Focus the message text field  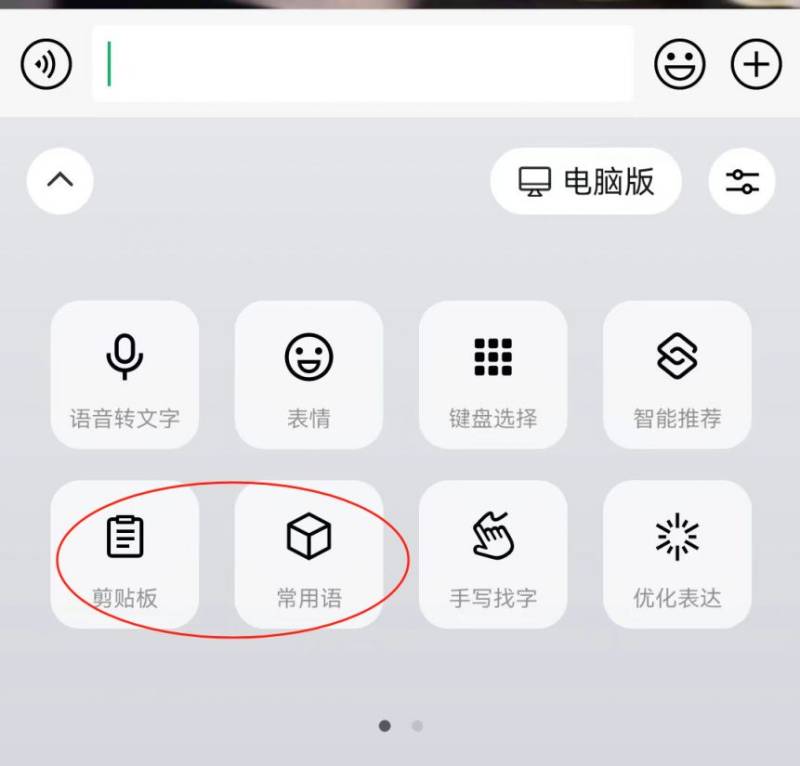pos(362,65)
